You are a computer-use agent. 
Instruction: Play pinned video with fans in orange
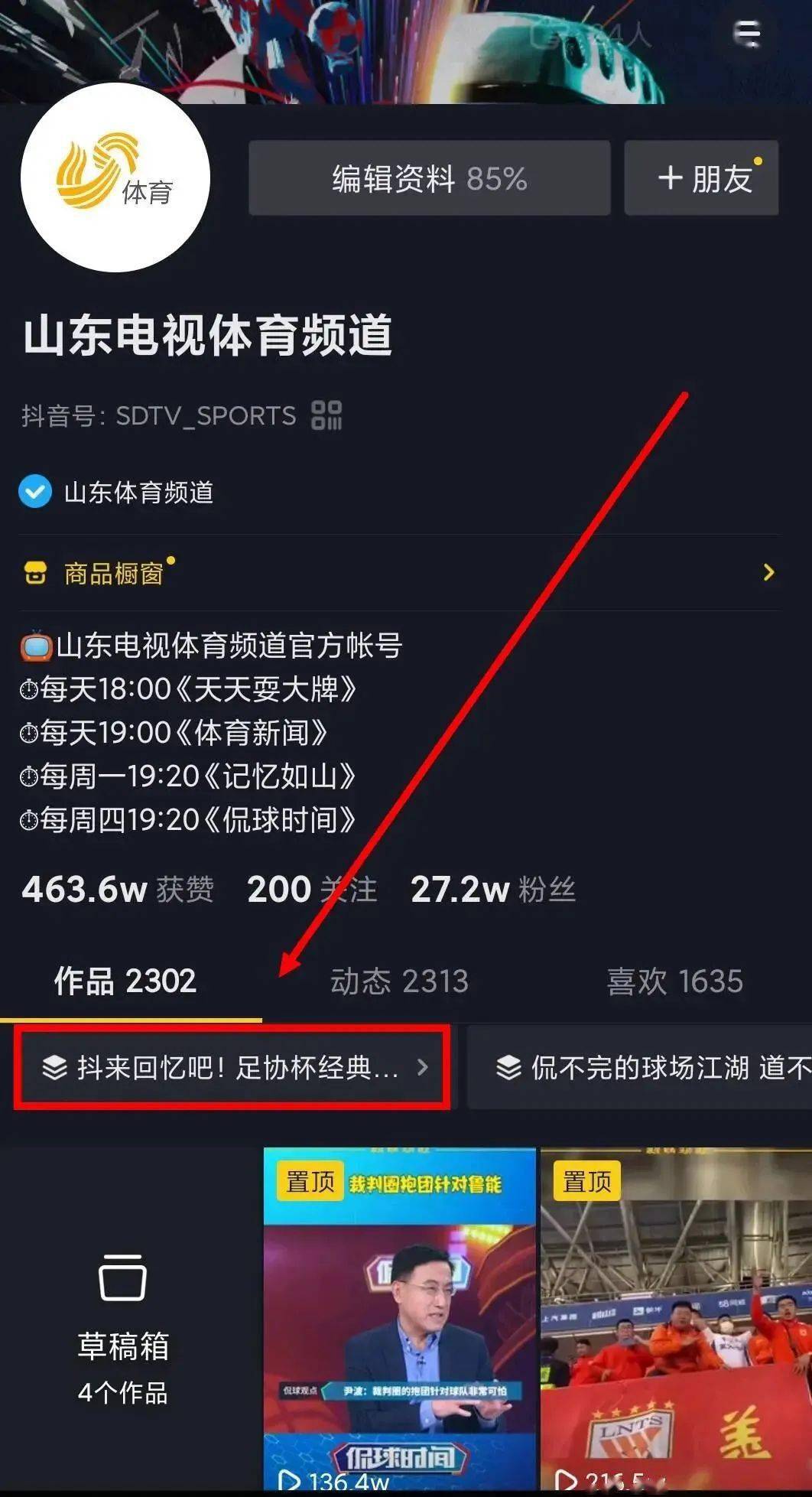(676, 1320)
